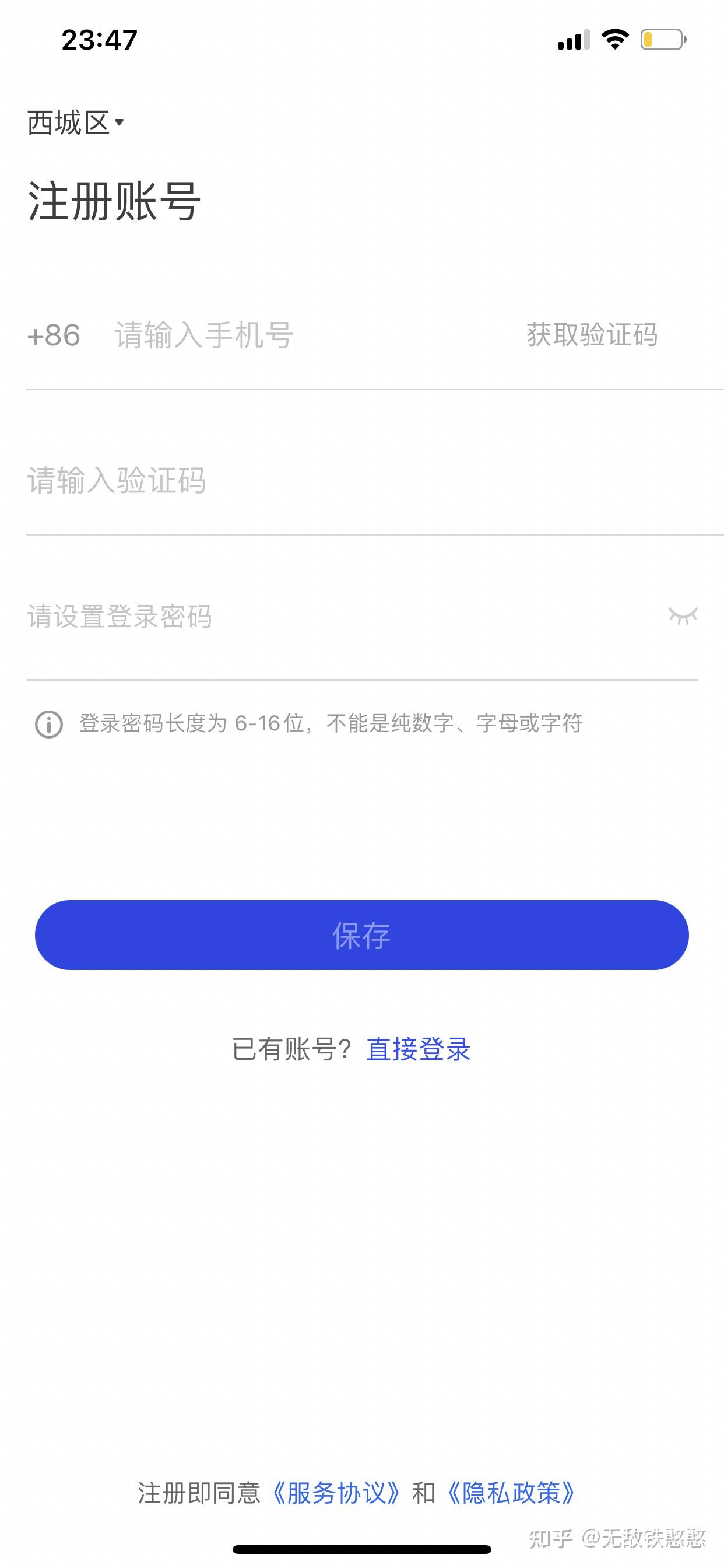Toggle password visibility eye icon
Screen dimensions: 724x1568
(683, 616)
